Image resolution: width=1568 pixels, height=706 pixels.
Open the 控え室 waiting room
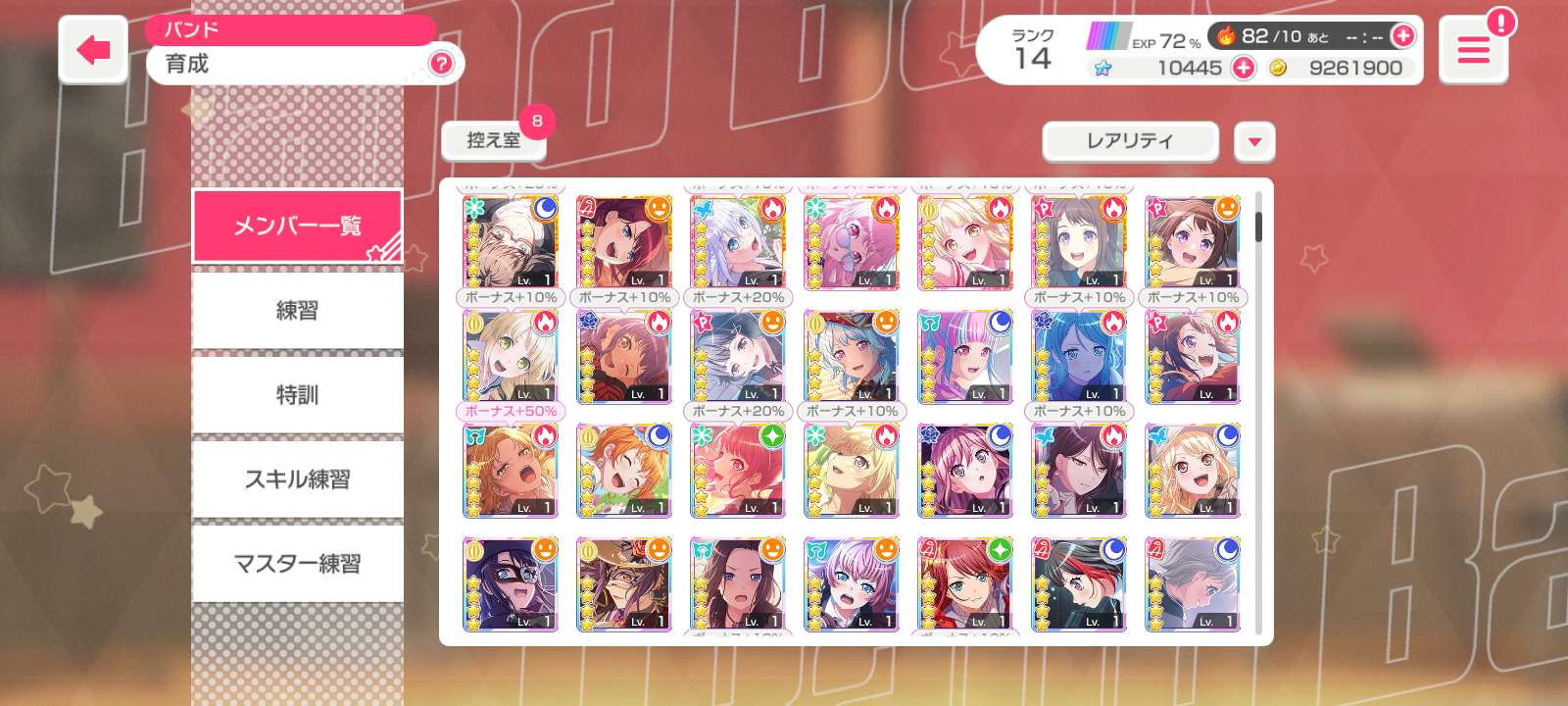point(493,141)
